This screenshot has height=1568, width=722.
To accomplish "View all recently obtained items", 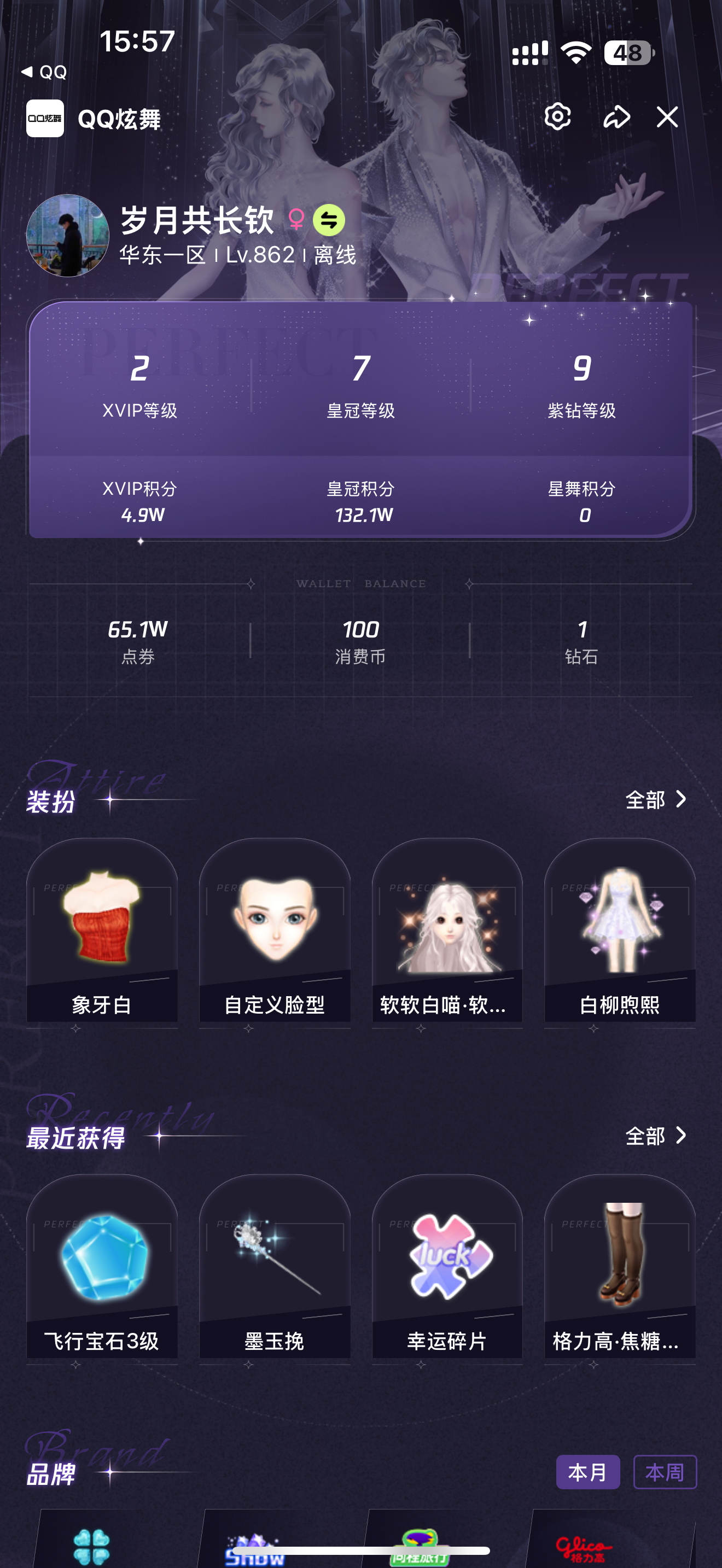I will click(x=656, y=1135).
